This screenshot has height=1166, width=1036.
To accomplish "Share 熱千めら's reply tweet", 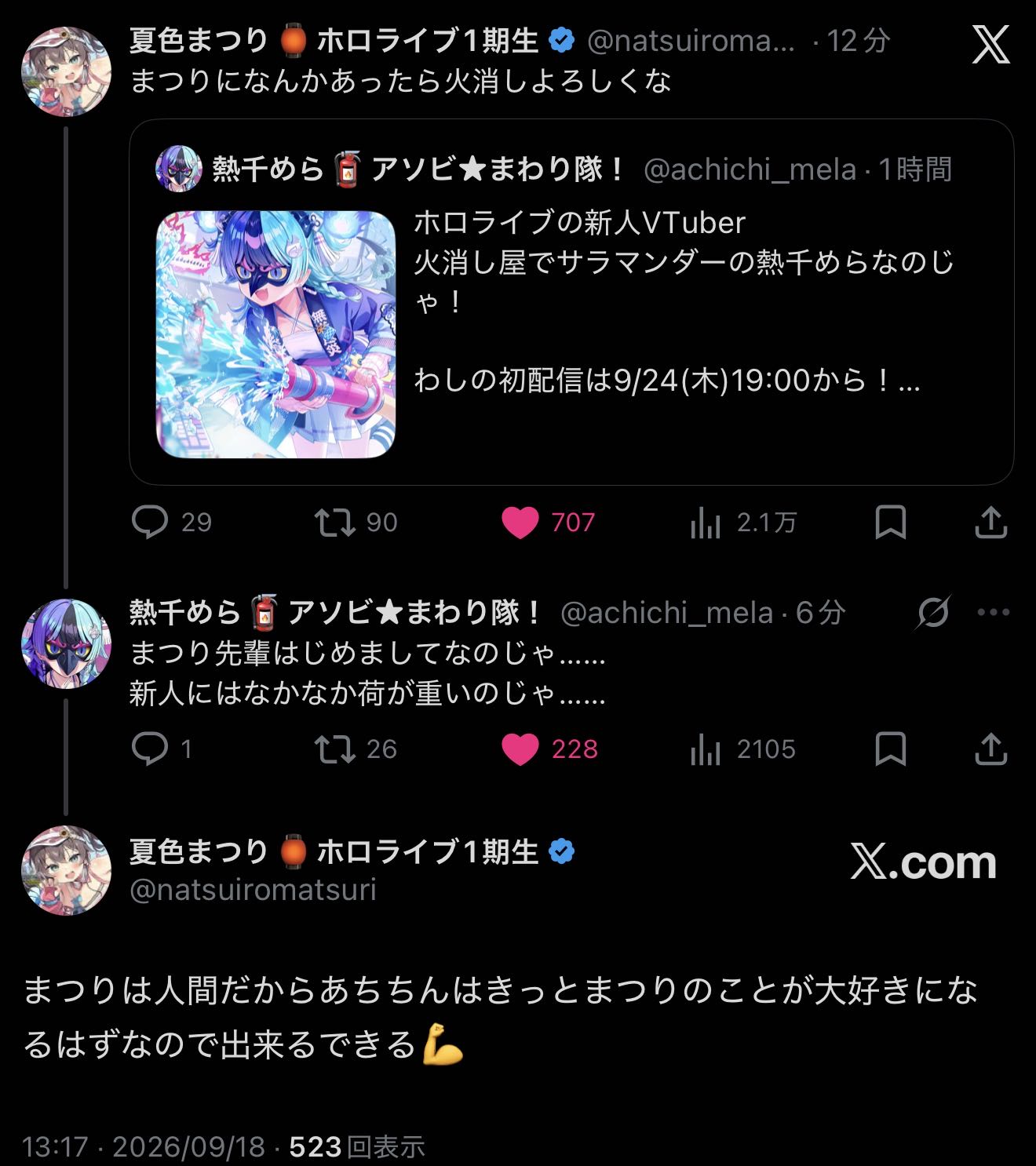I will tap(990, 749).
